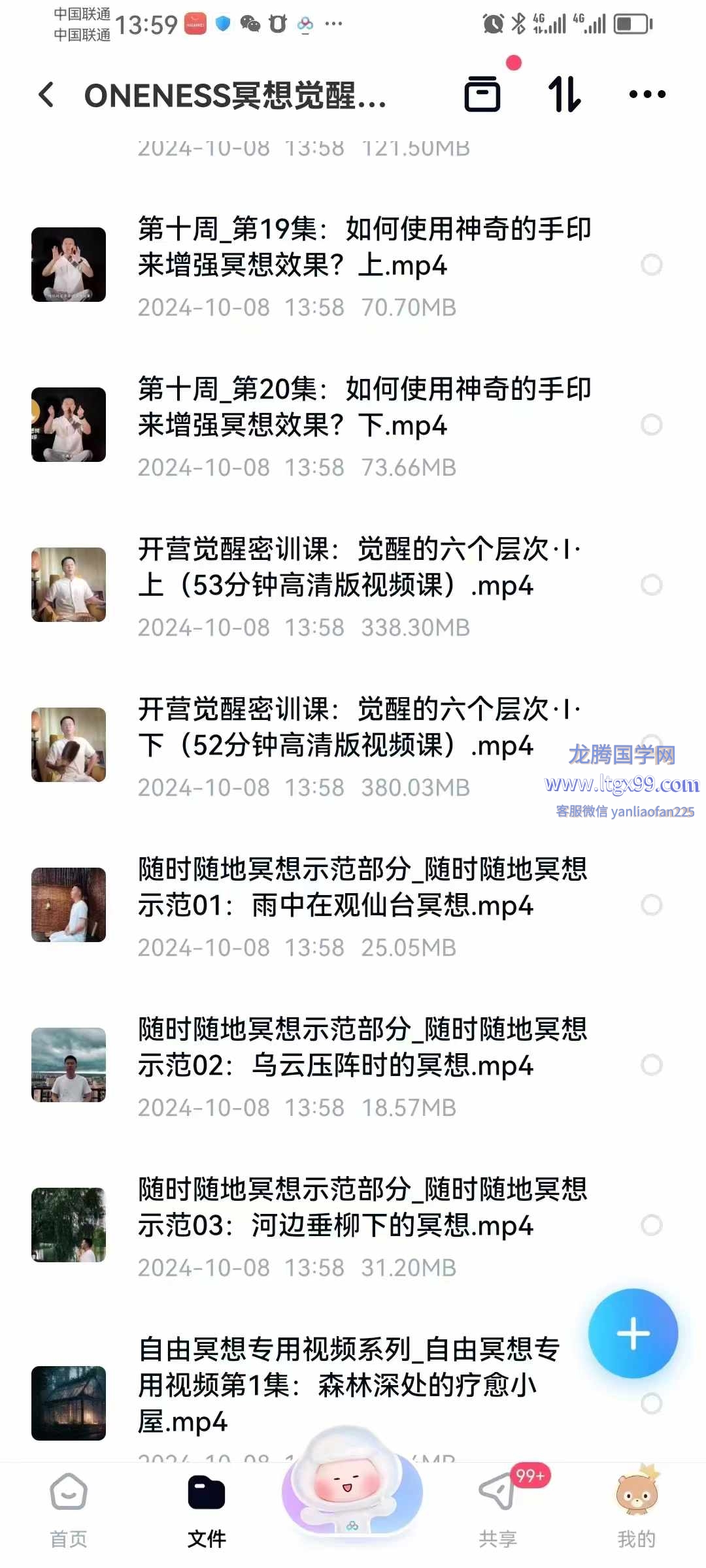Viewport: 706px width, 1568px height.
Task: Switch to the 共享 tab
Action: click(x=497, y=1509)
